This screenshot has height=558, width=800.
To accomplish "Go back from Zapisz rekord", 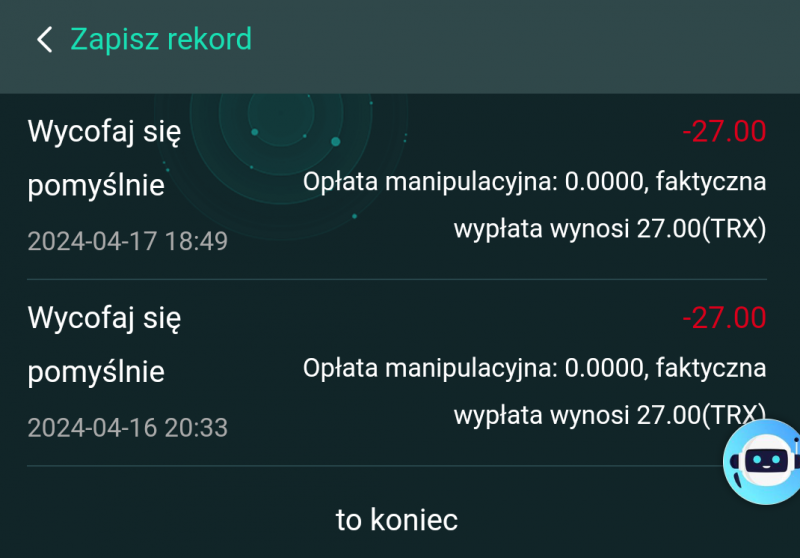I will click(x=44, y=40).
